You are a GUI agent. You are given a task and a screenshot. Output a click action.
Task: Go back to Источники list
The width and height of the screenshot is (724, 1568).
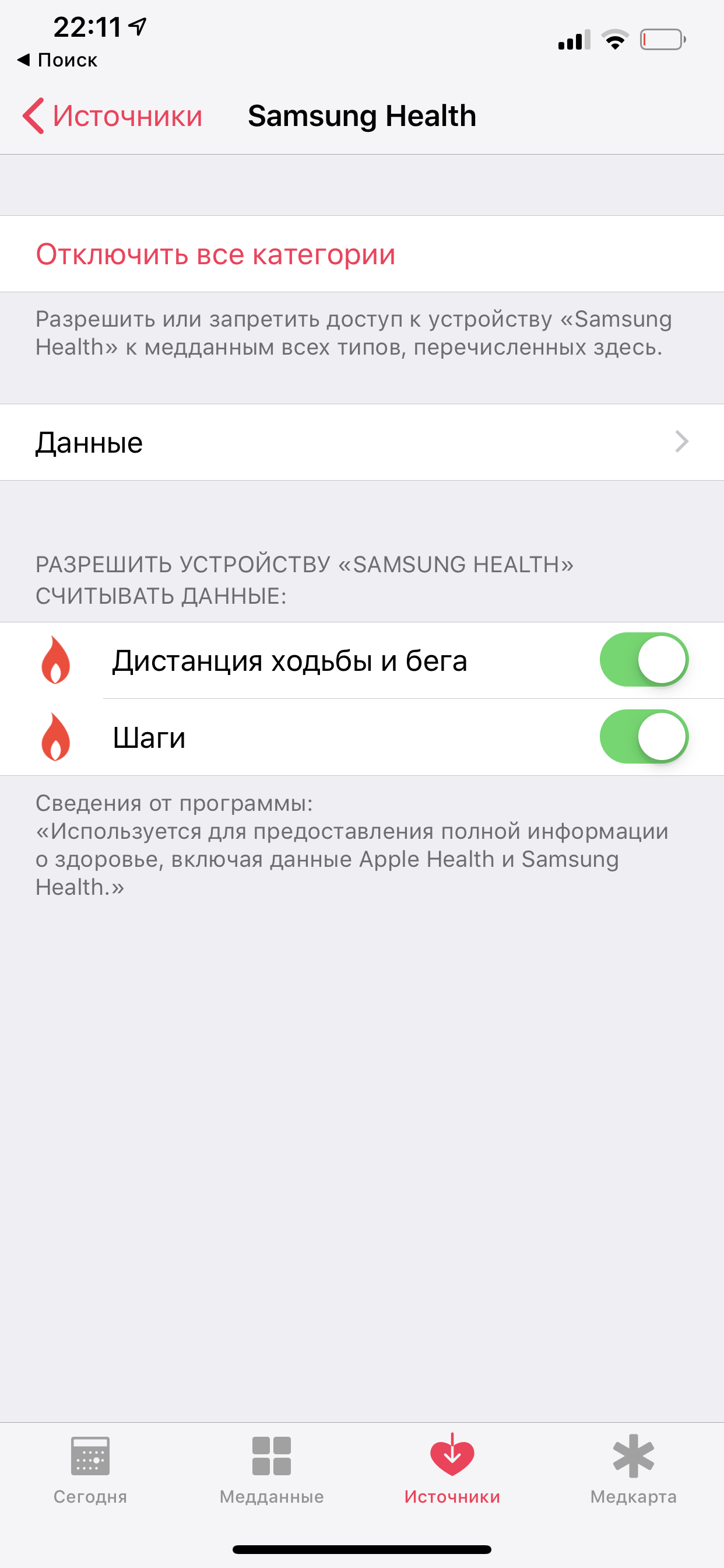point(113,116)
